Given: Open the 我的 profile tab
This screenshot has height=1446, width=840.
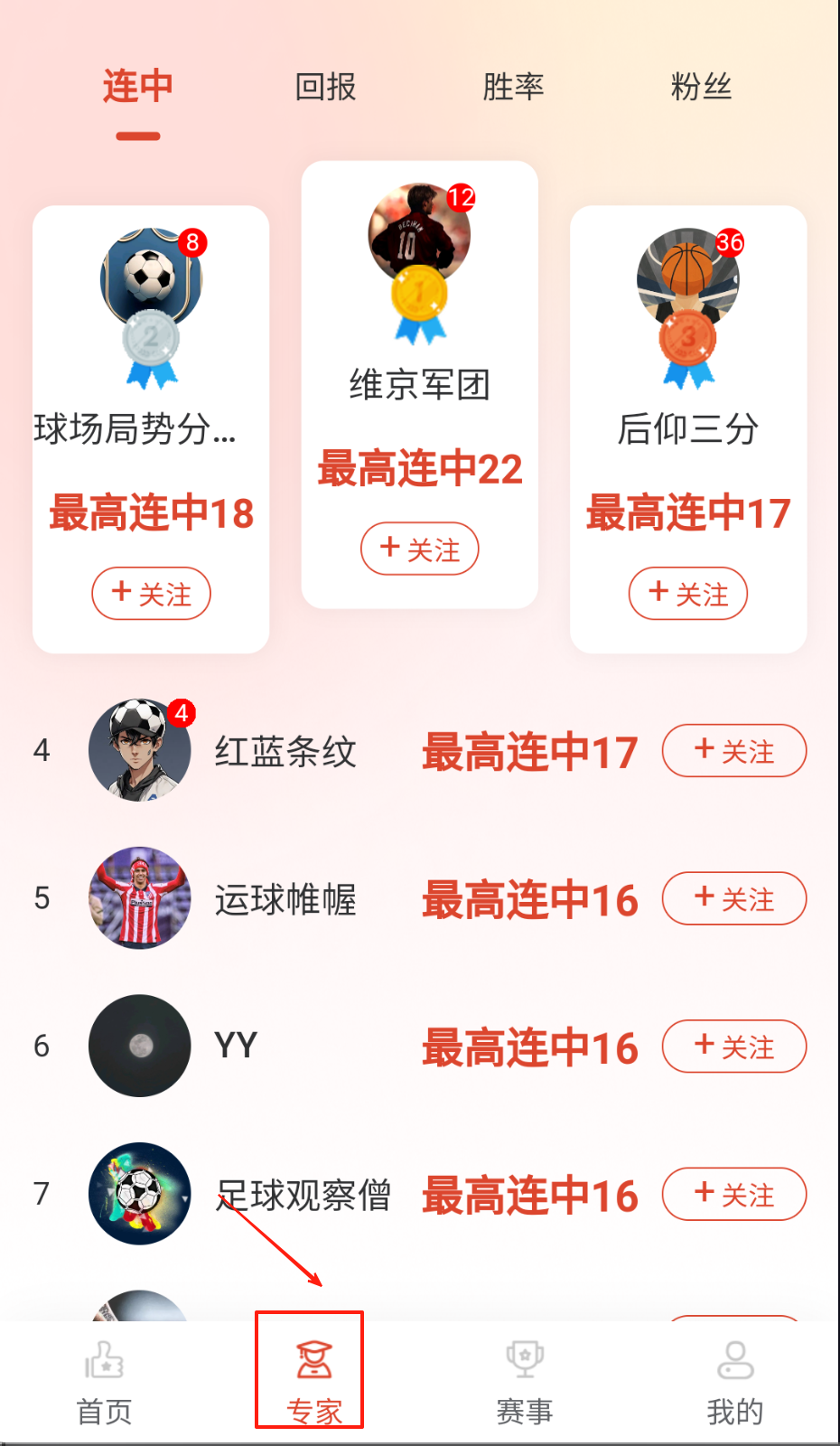Looking at the screenshot, I should point(734,1383).
